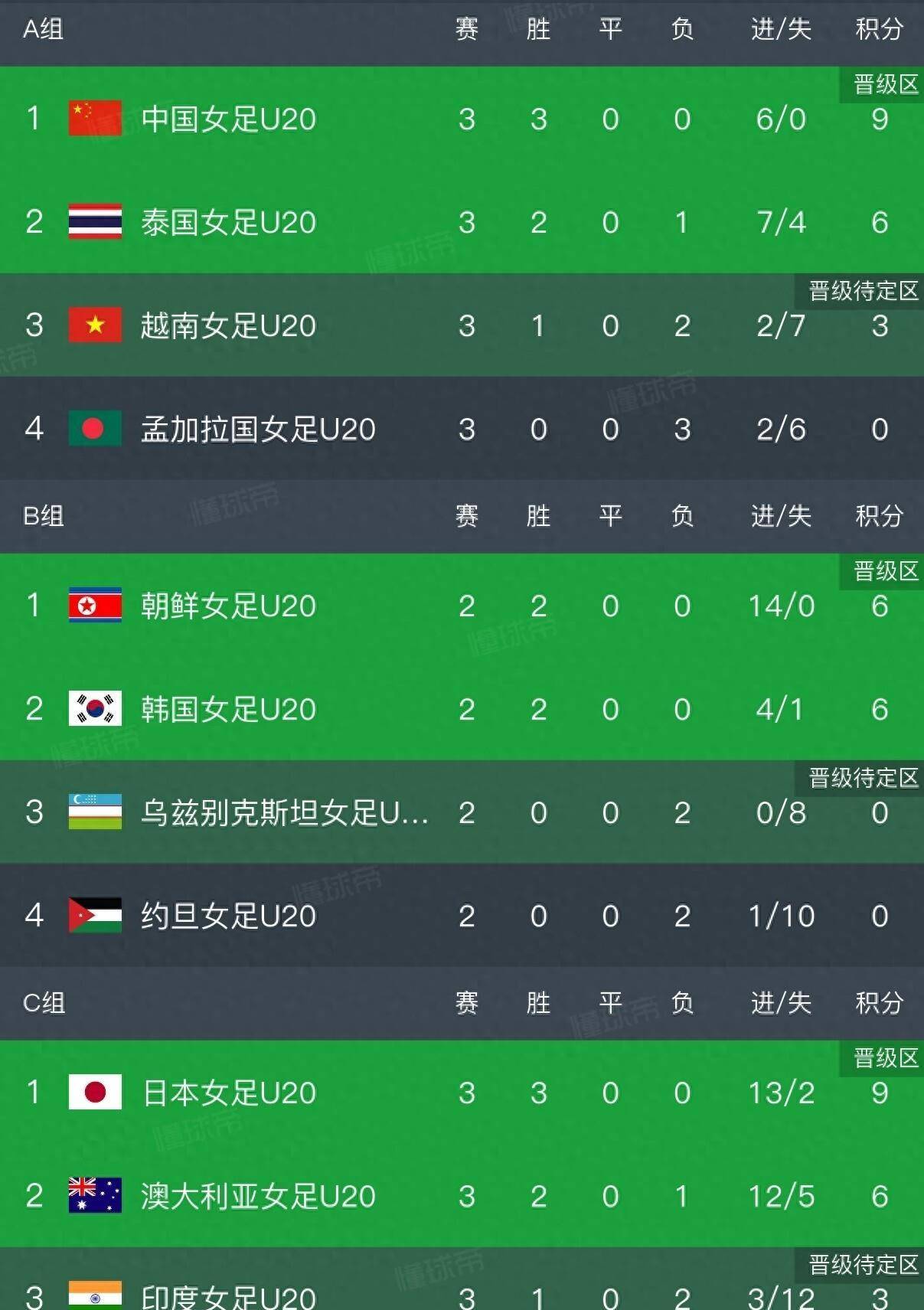924x1310 pixels.
Task: Tap the 韩国女足U20 team row
Action: pos(228,709)
